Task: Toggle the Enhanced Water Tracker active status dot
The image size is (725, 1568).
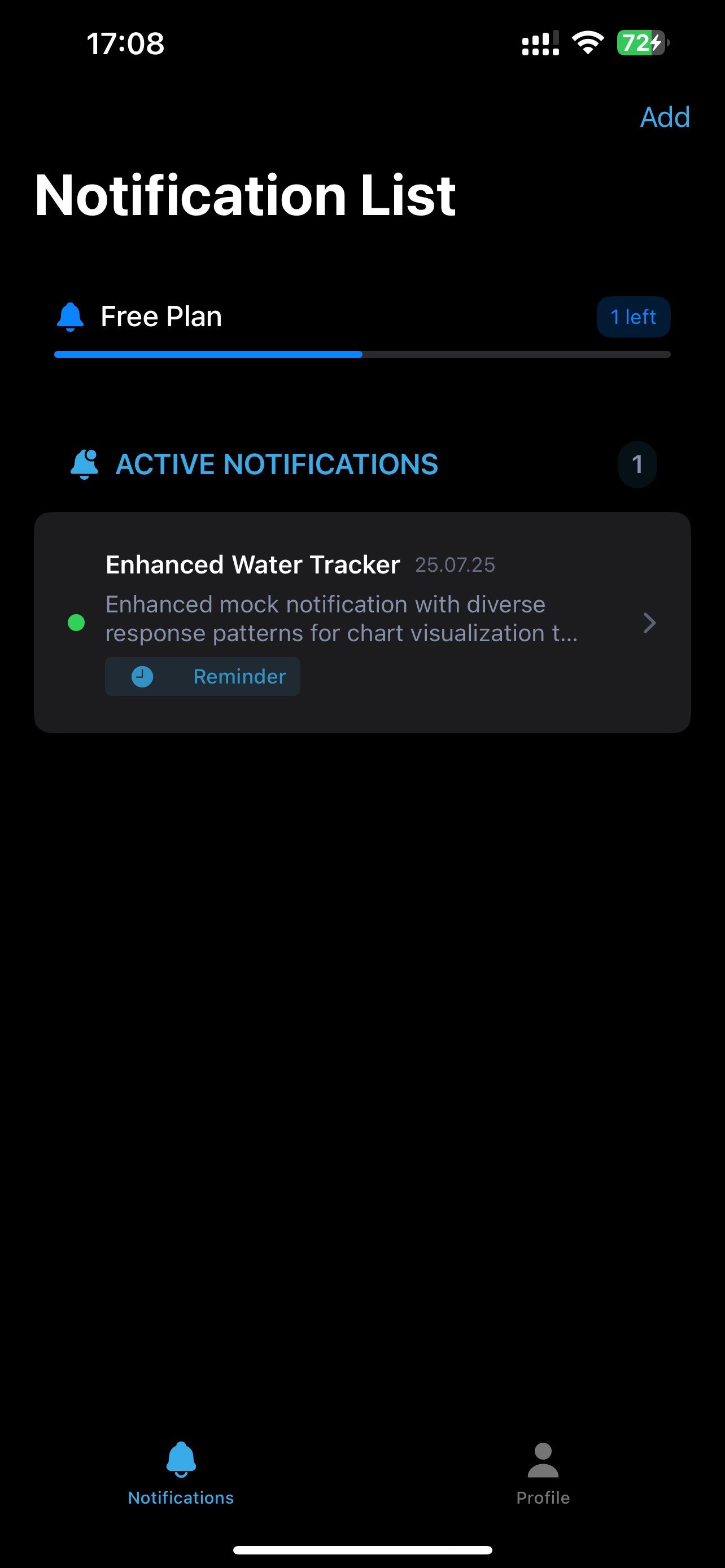Action: (x=77, y=622)
